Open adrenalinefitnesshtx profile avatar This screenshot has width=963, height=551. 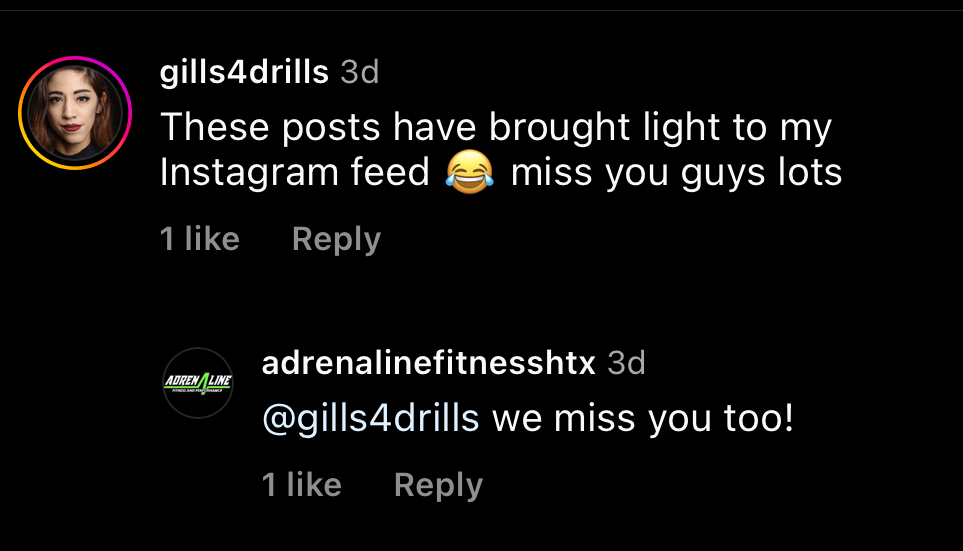point(197,383)
